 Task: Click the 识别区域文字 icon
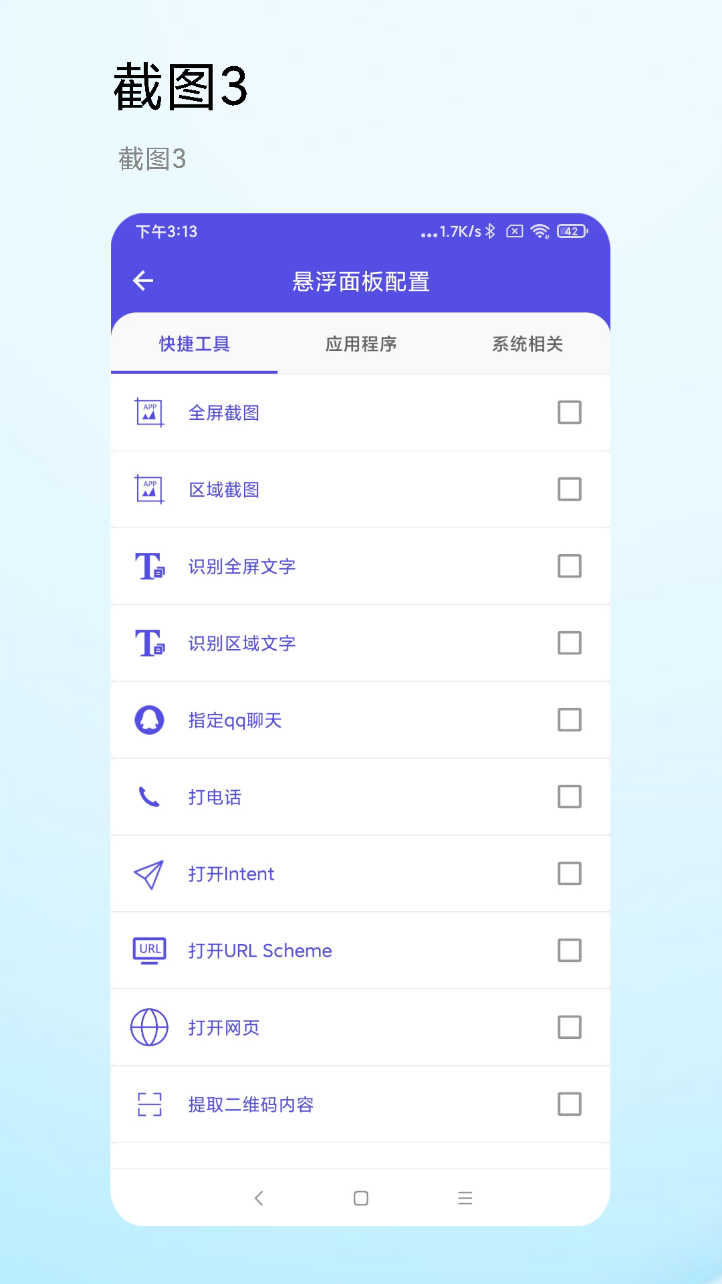(149, 643)
